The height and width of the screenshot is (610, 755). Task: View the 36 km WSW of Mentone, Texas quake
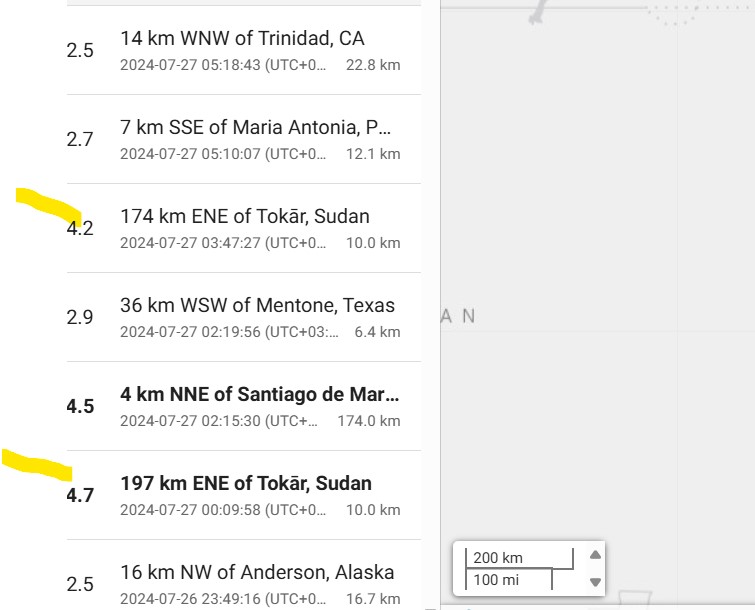pyautogui.click(x=257, y=317)
